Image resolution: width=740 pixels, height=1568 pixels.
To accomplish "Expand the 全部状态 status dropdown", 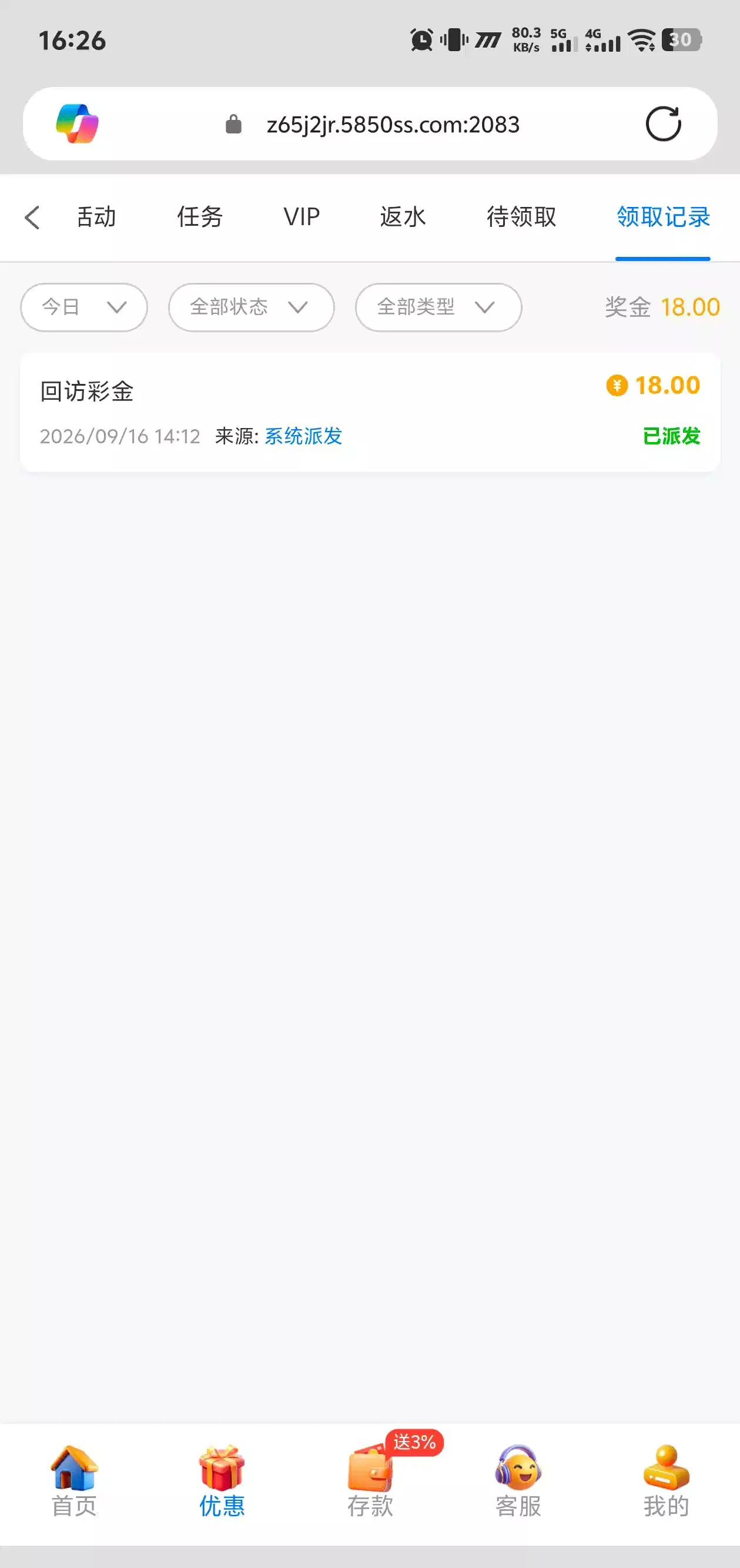I will click(252, 307).
